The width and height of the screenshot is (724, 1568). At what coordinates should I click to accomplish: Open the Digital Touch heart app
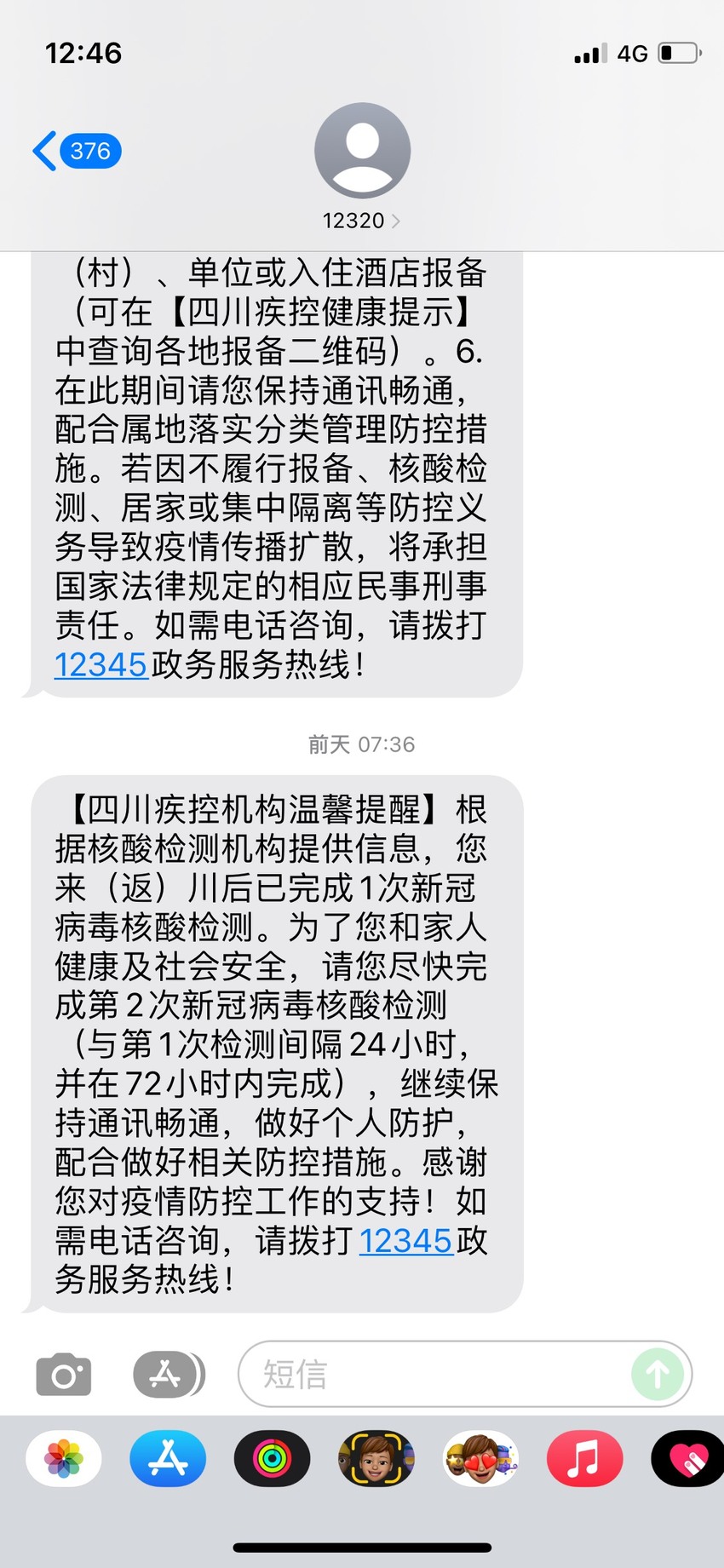coord(687,1458)
